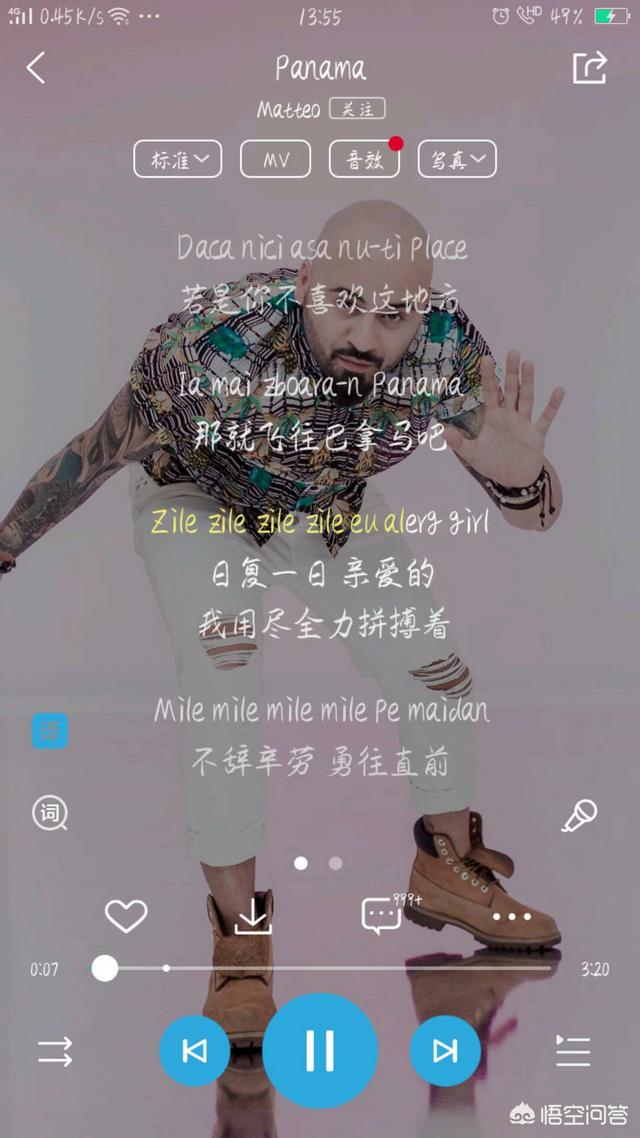
Task: Open the 标准 quality dropdown
Action: click(178, 159)
